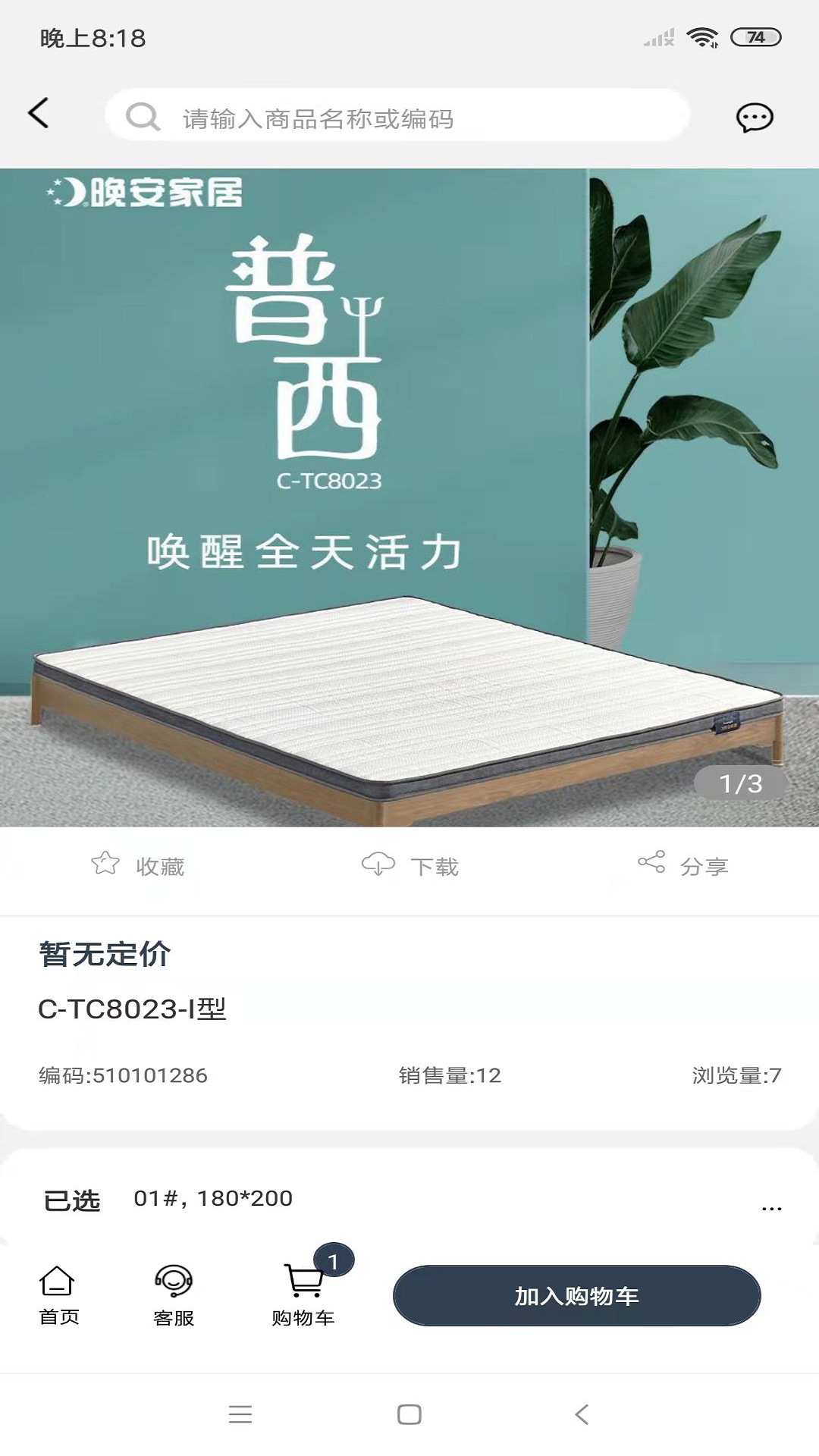The image size is (819, 1456).
Task: Open the 购物车 shopping cart
Action: [x=303, y=1296]
